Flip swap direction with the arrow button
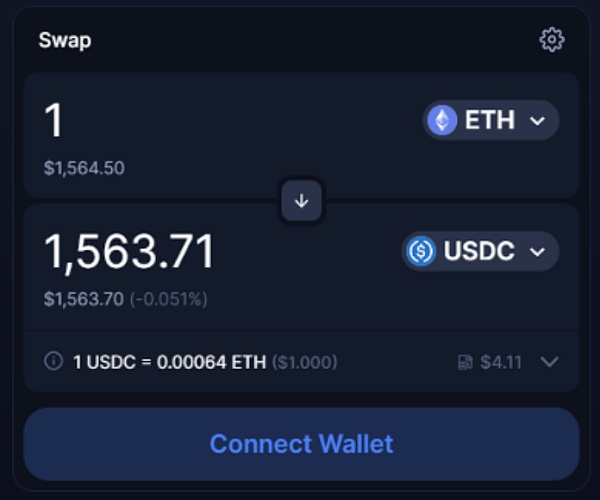The image size is (600, 500). pyautogui.click(x=301, y=201)
